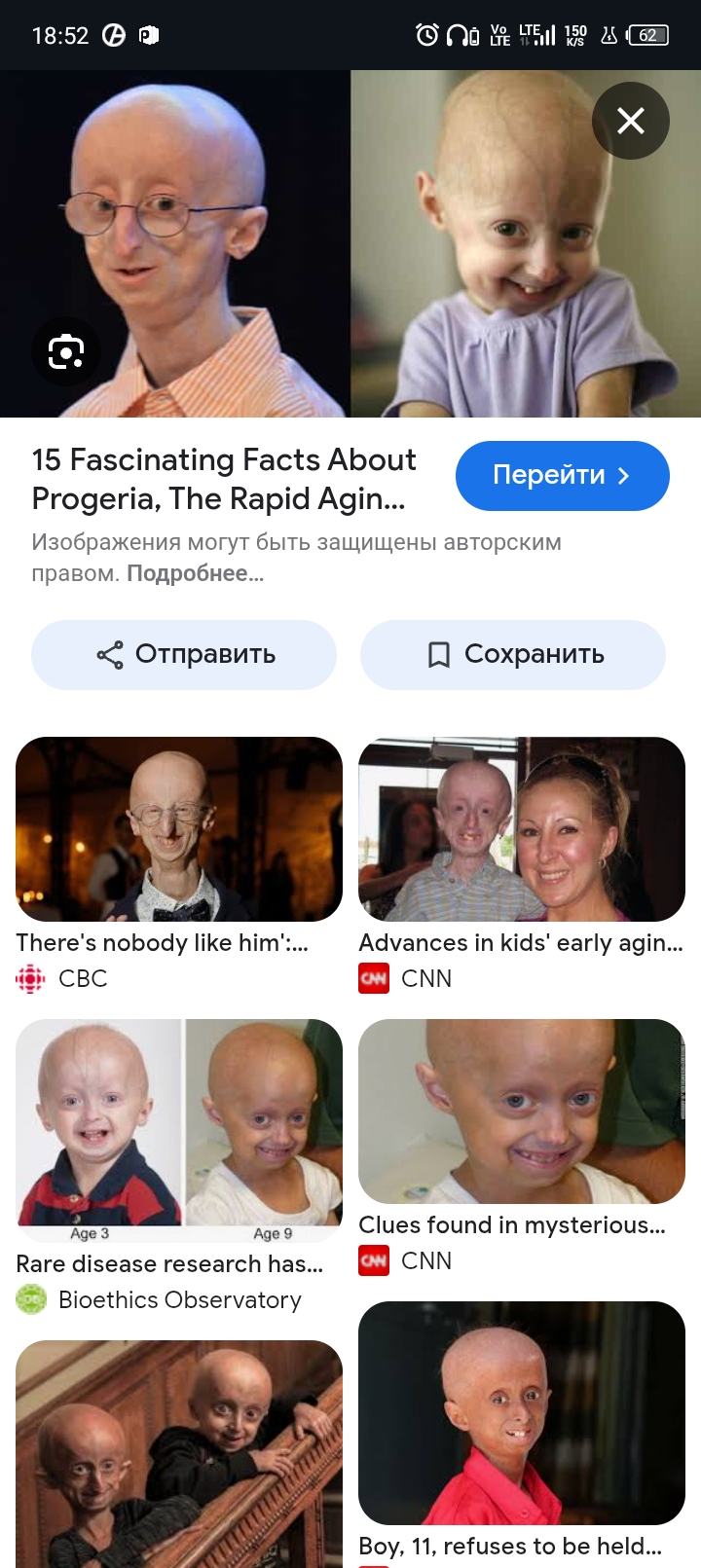Open the '15 Fascinating Facts About Progeria' title
This screenshot has height=1568, width=701.
click(224, 479)
